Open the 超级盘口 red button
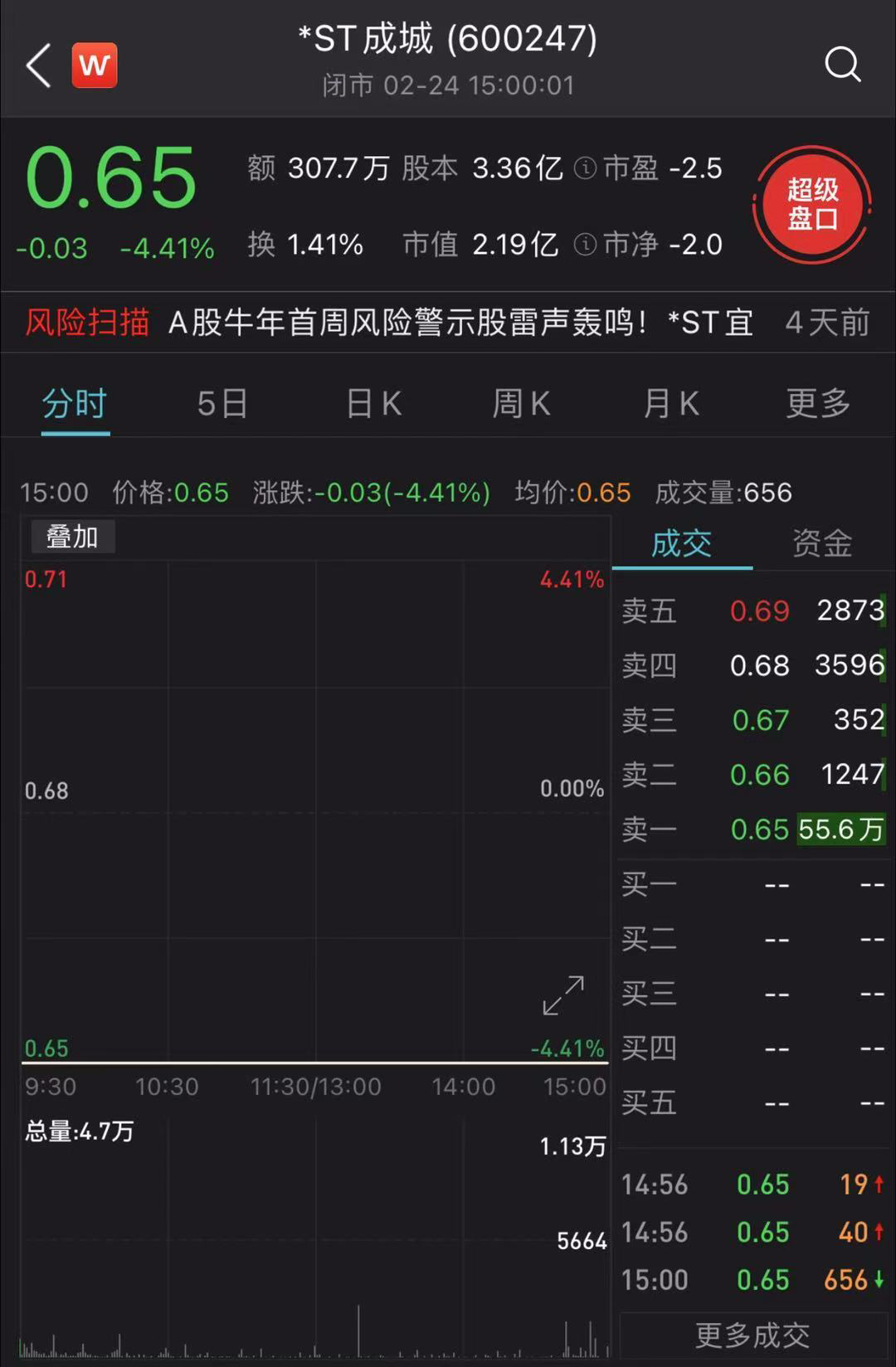896x1367 pixels. (812, 204)
